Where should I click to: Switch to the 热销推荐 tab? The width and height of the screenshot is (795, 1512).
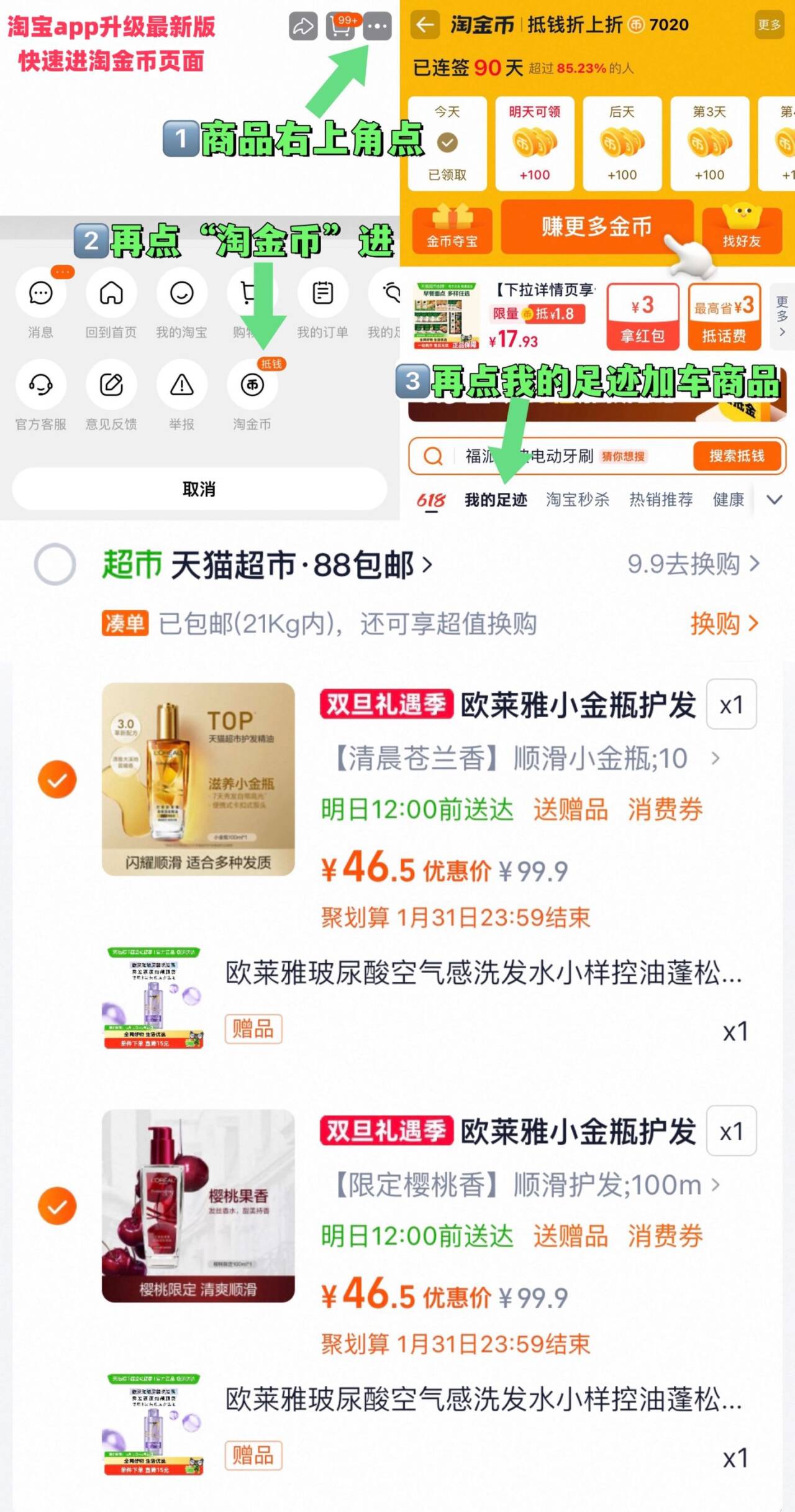tap(660, 499)
